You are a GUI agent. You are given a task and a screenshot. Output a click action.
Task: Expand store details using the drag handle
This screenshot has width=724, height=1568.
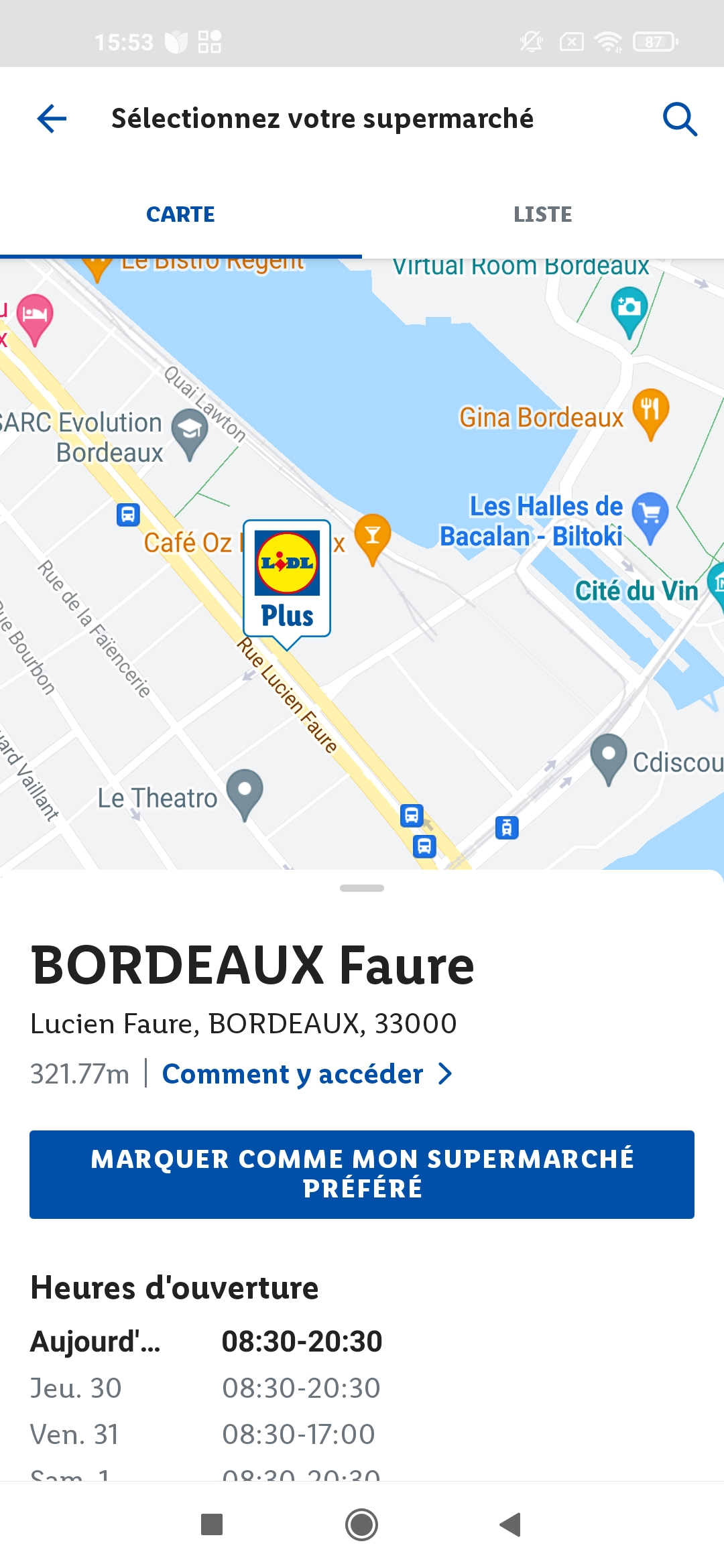point(361,887)
